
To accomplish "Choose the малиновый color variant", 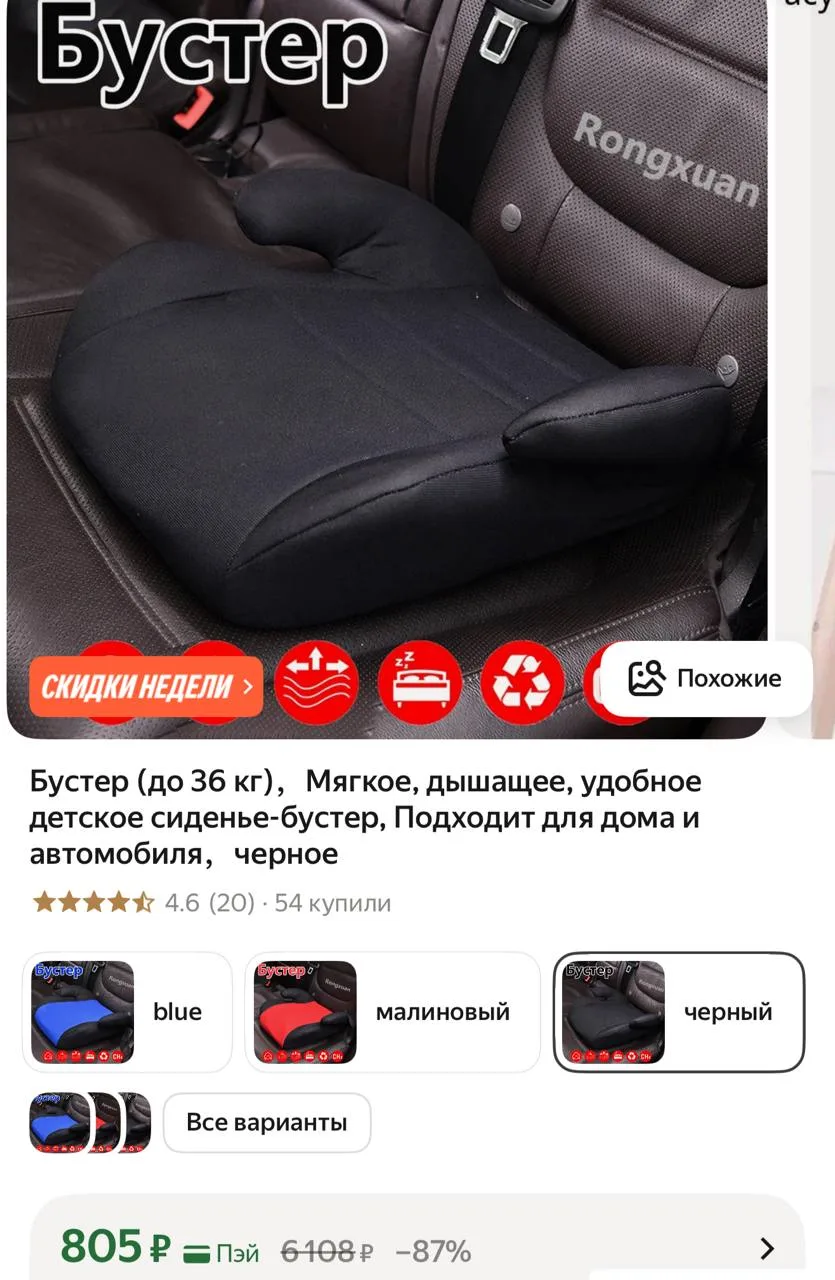I will (393, 1012).
